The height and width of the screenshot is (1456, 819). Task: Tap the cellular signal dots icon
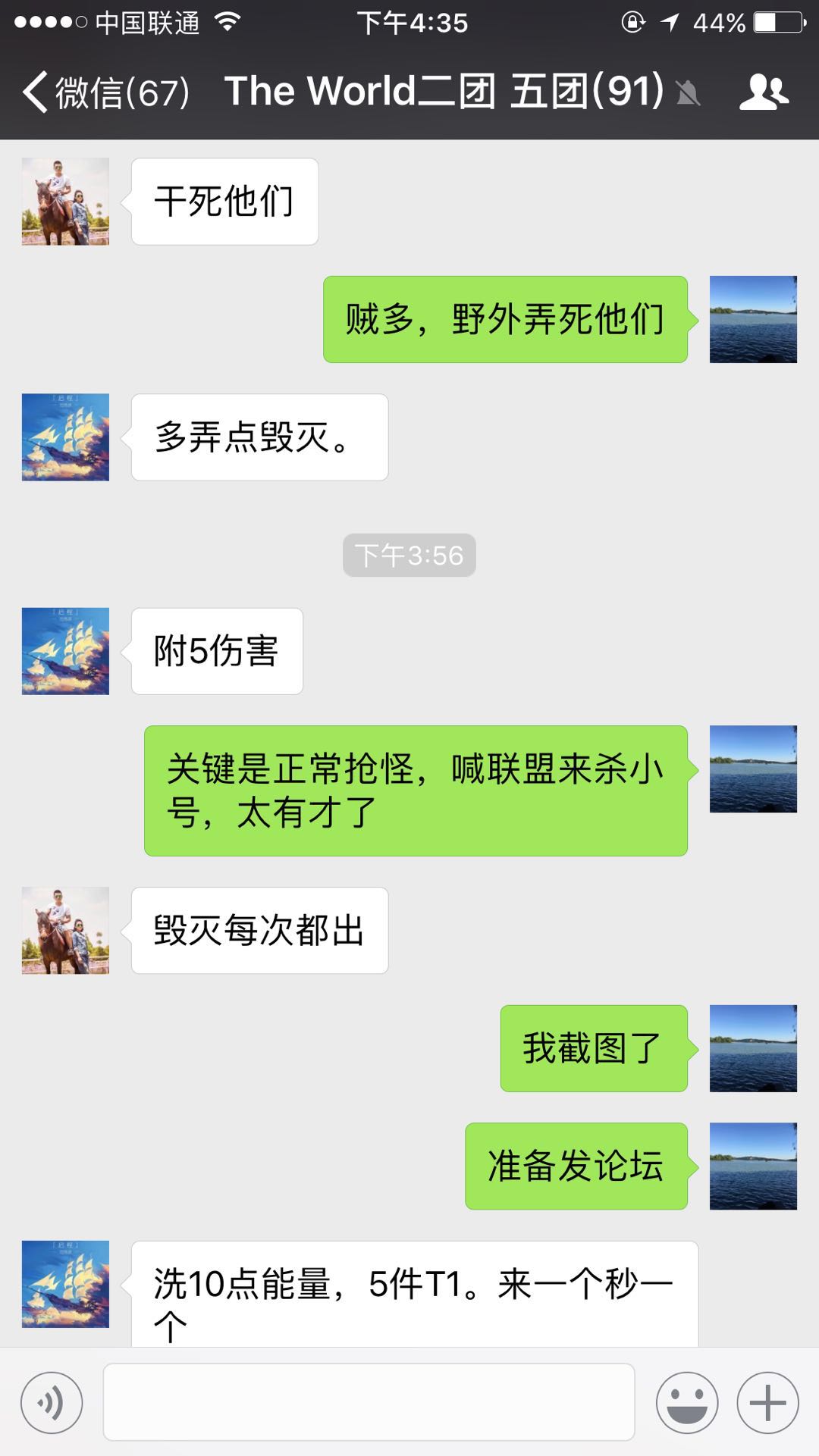pyautogui.click(x=49, y=23)
